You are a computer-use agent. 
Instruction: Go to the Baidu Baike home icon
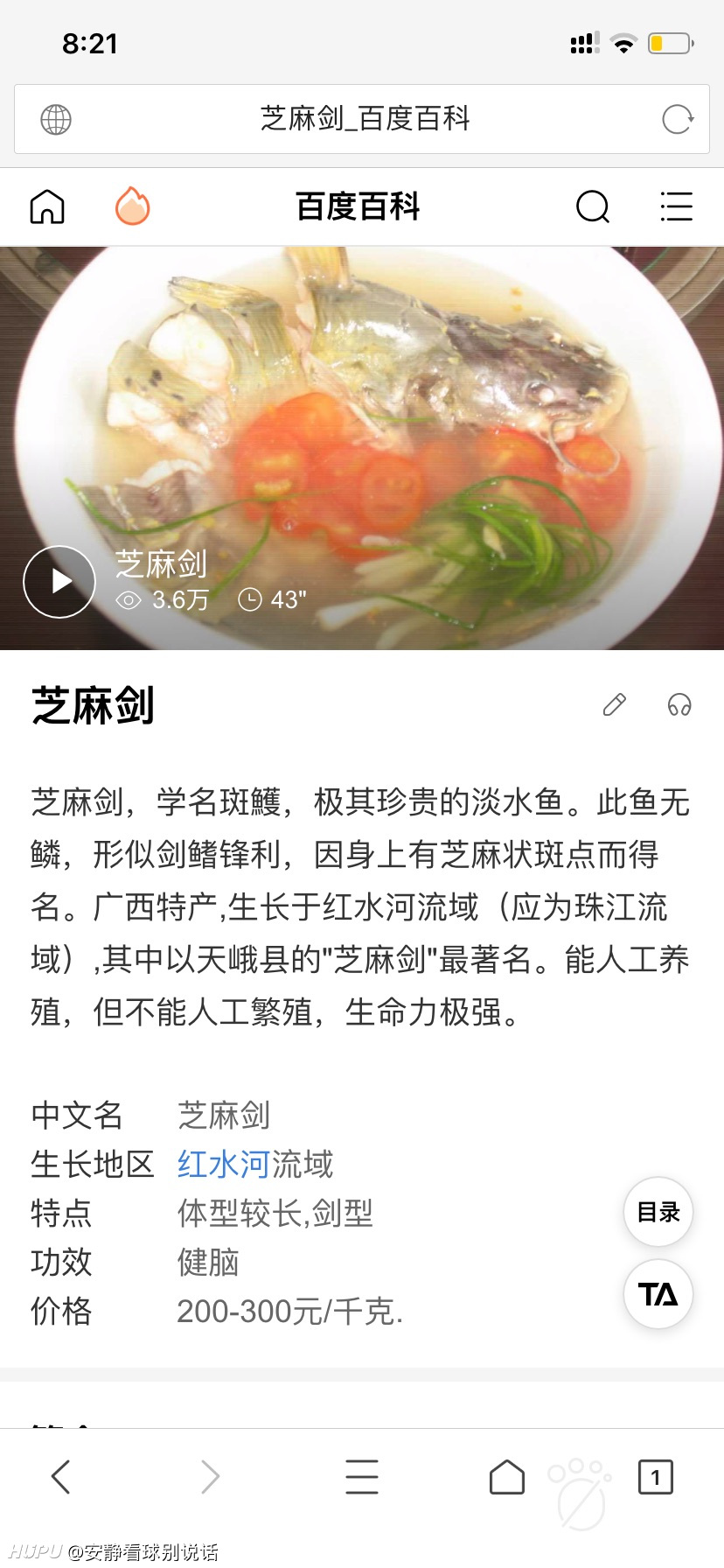pyautogui.click(x=47, y=207)
